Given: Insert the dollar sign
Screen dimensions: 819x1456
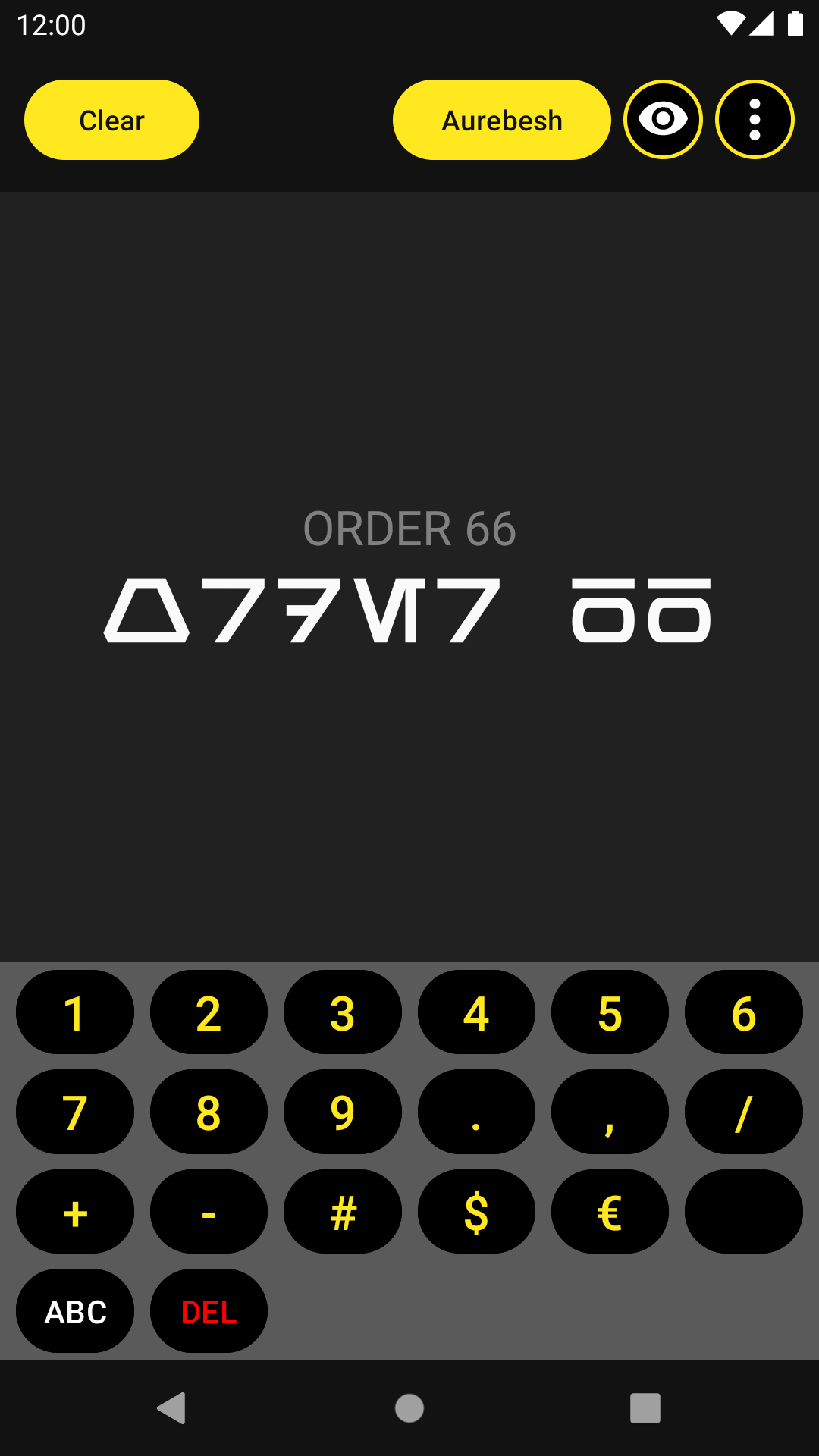Looking at the screenshot, I should [476, 1212].
